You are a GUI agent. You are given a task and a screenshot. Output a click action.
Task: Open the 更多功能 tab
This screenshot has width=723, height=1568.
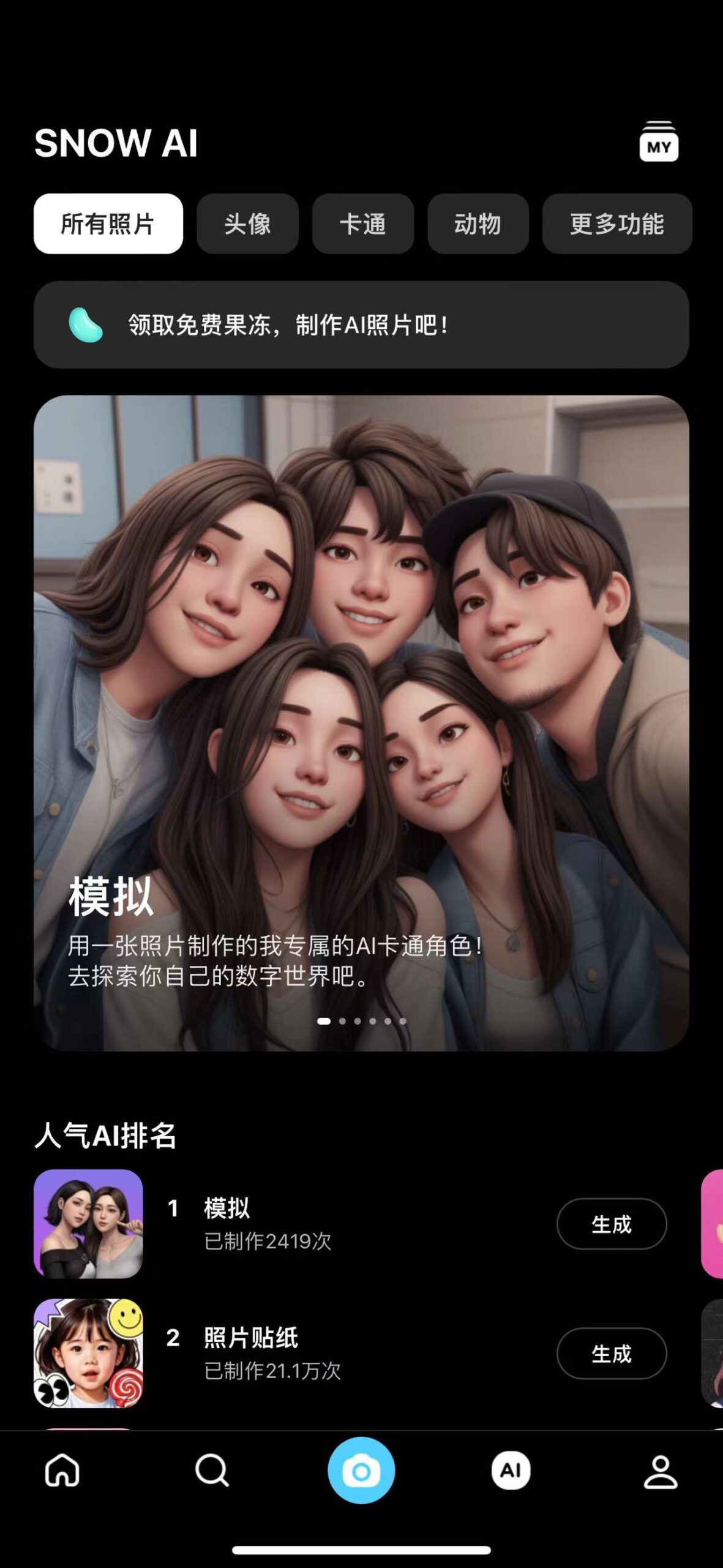click(616, 224)
